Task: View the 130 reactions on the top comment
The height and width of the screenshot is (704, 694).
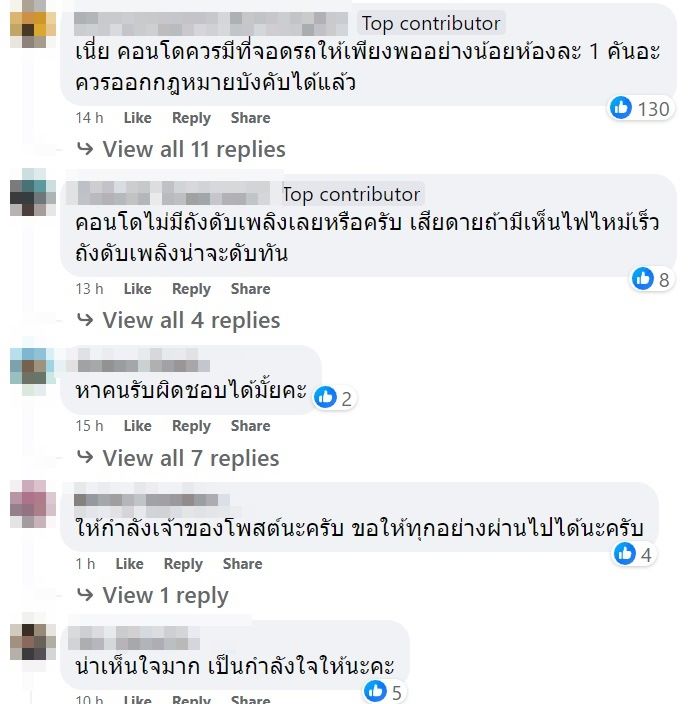Action: pyautogui.click(x=640, y=108)
